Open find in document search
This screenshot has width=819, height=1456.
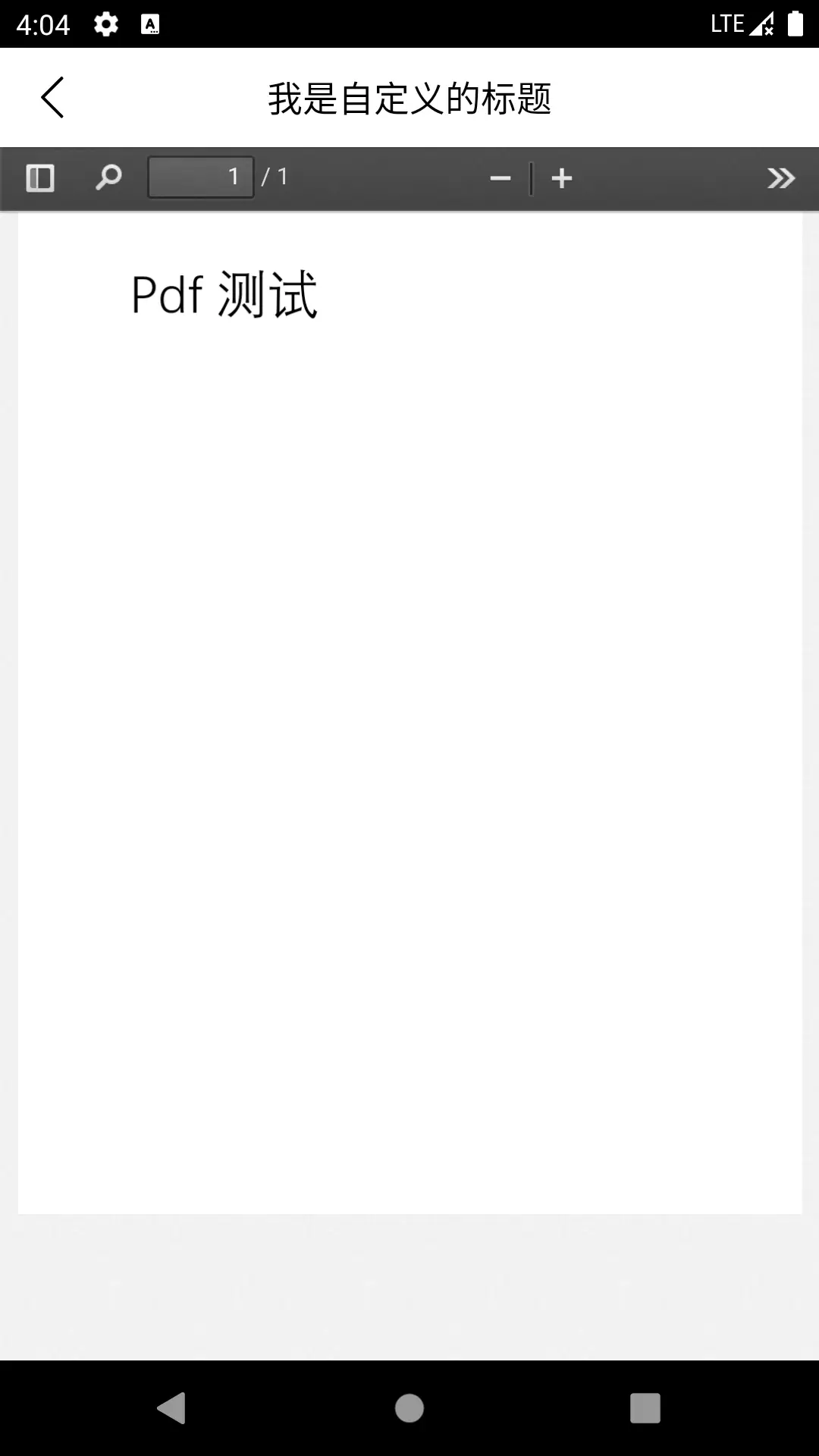pyautogui.click(x=108, y=178)
